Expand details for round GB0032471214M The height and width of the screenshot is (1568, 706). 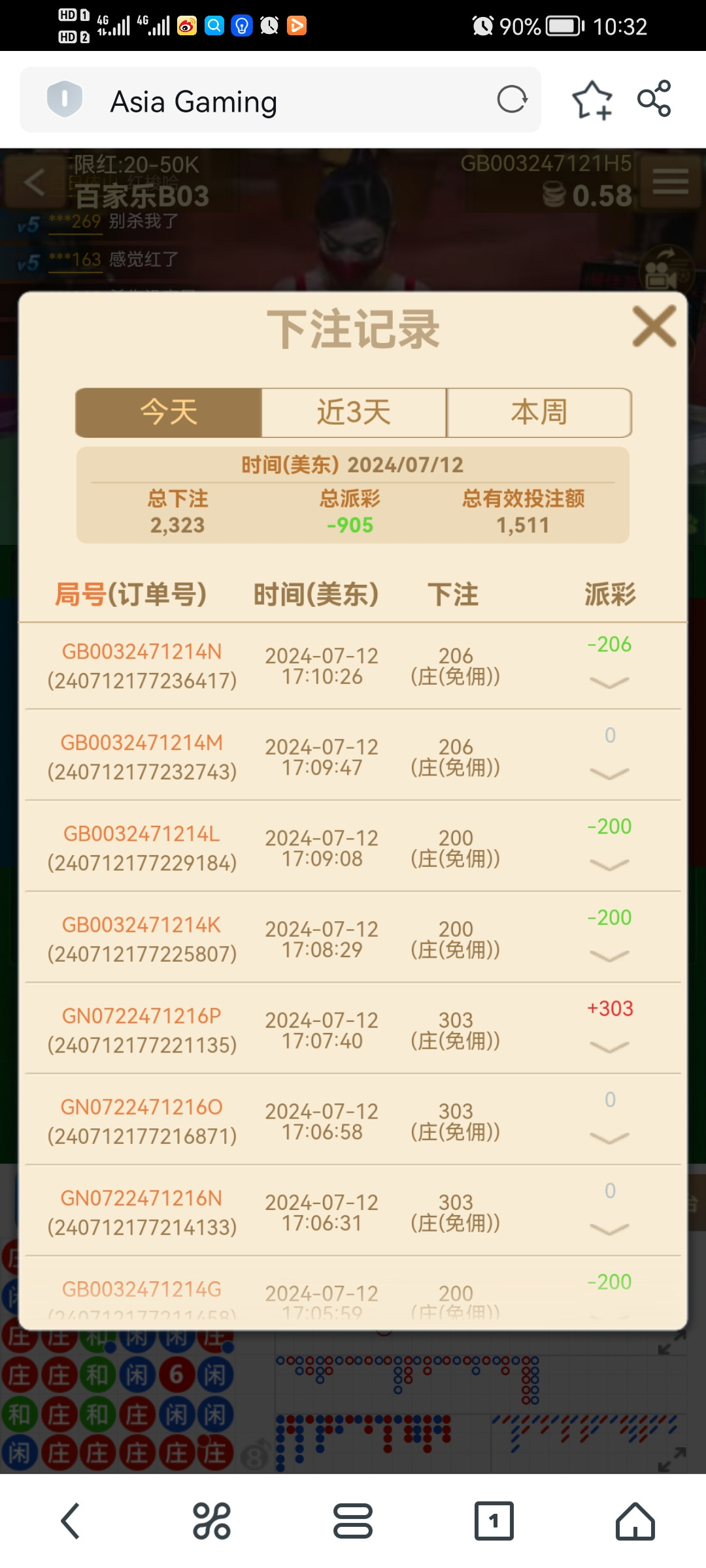pos(609,774)
